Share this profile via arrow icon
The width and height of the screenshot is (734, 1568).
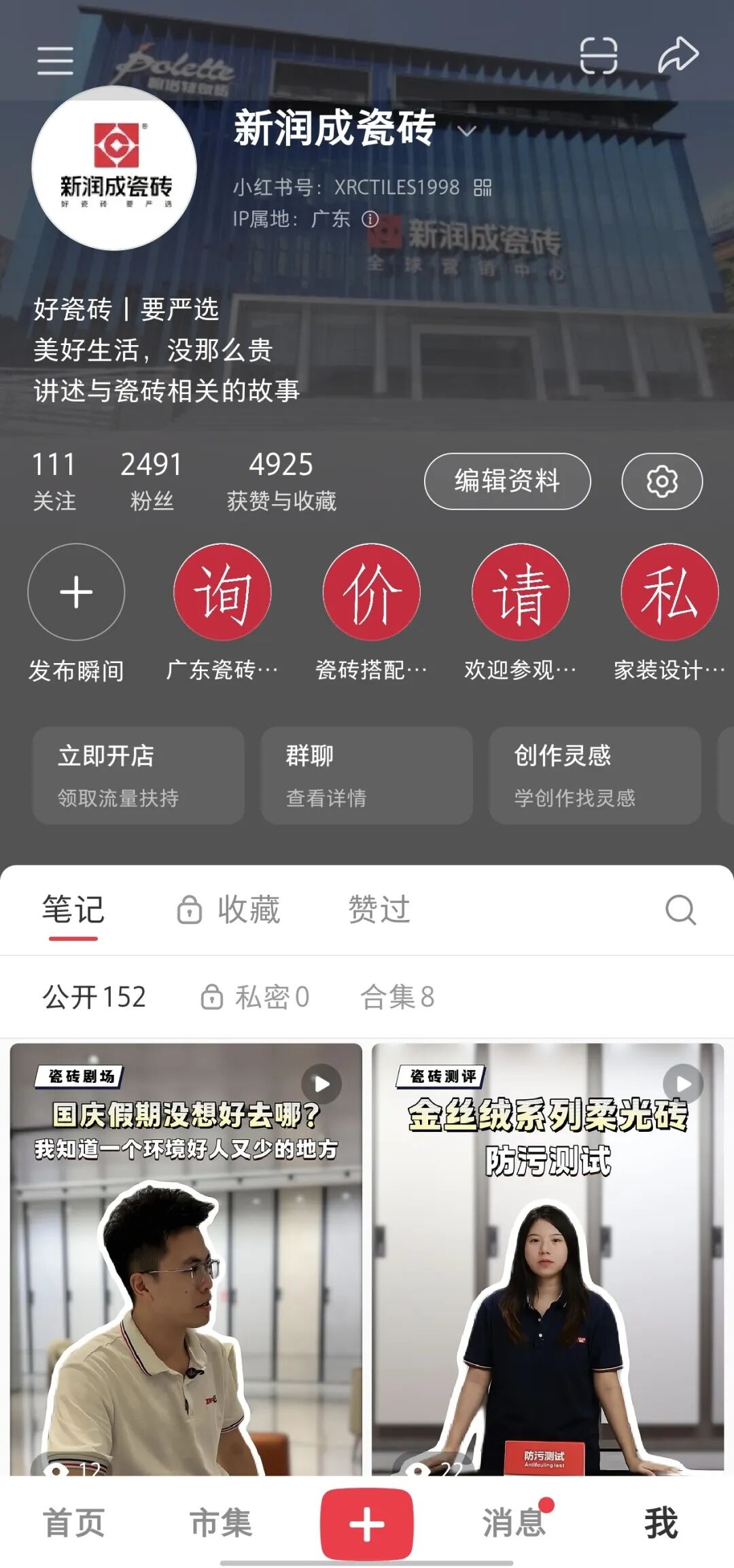(678, 56)
